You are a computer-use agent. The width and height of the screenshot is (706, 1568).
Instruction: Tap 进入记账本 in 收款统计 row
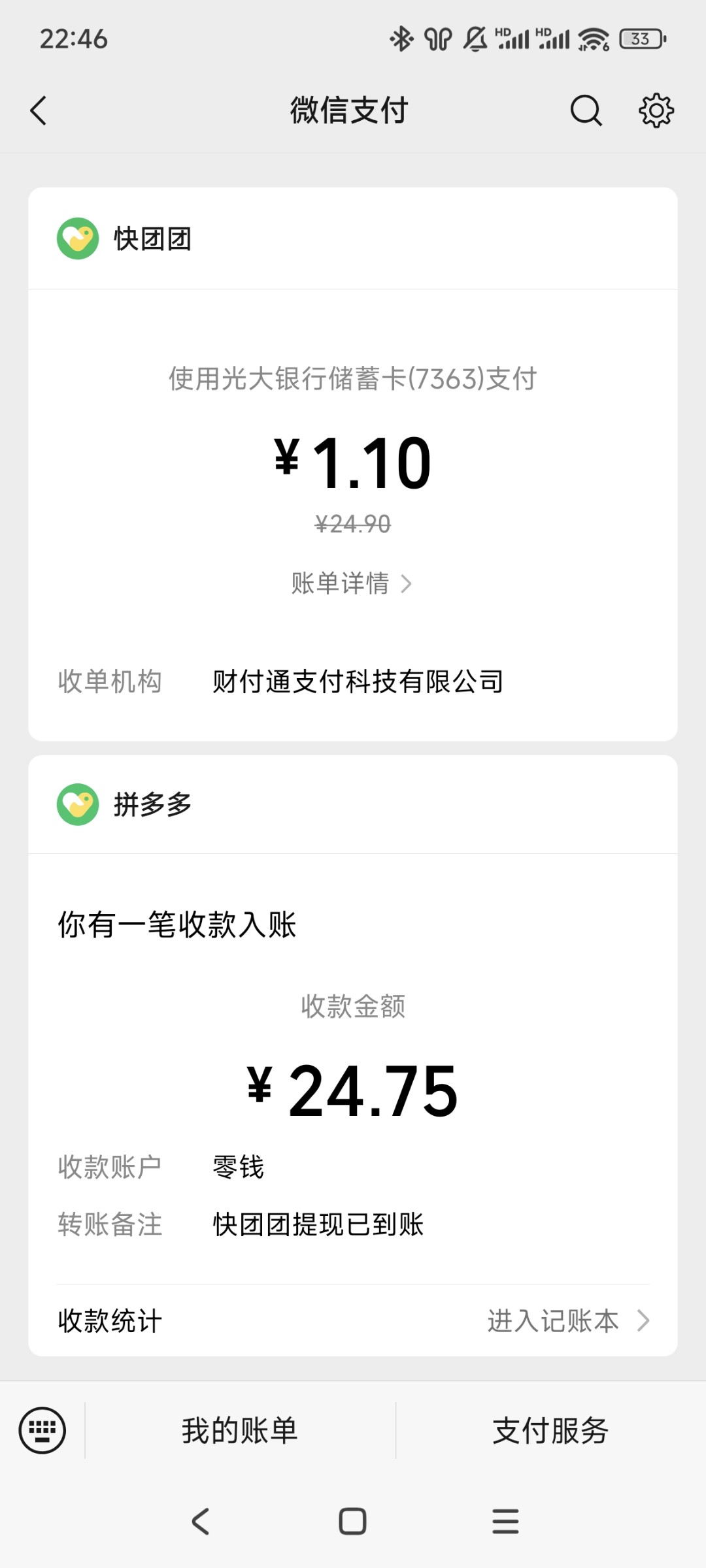(568, 1320)
